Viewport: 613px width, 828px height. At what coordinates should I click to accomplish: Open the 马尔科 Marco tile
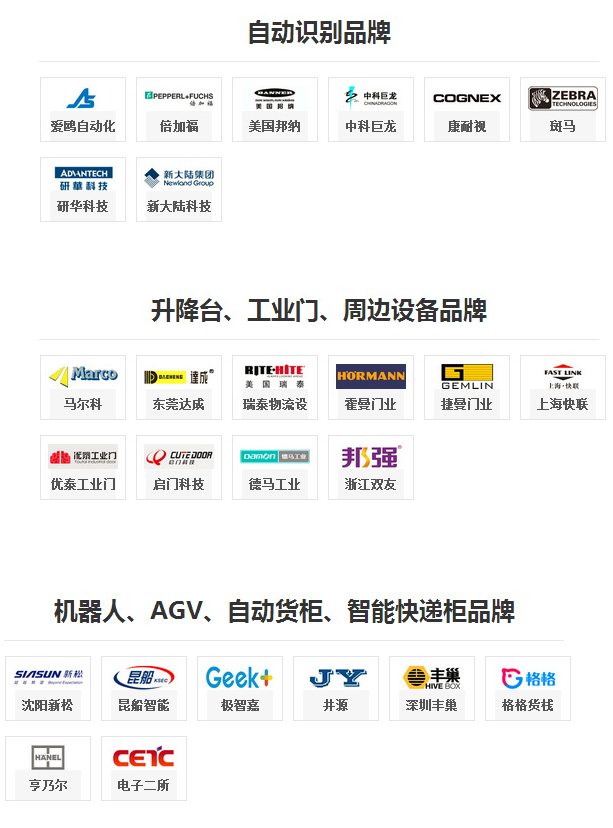pos(83,388)
